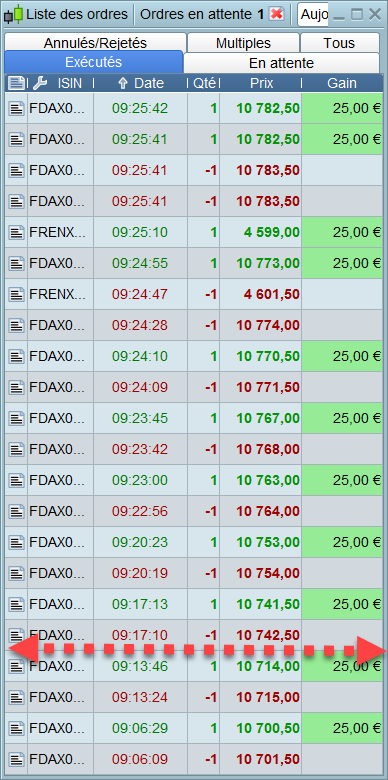Maximize the order list window
Viewport: 388px width, 780px height.
pyautogui.click(x=357, y=14)
